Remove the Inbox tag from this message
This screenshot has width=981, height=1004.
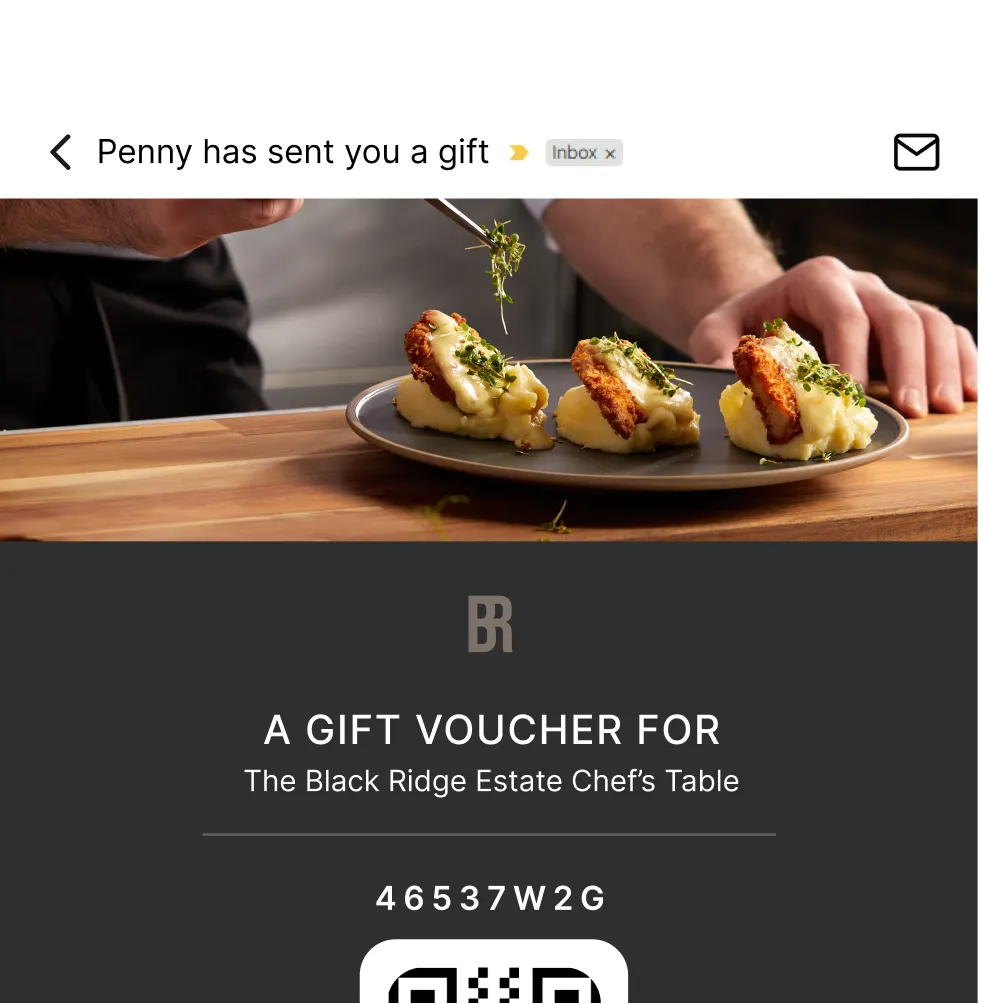pos(611,154)
